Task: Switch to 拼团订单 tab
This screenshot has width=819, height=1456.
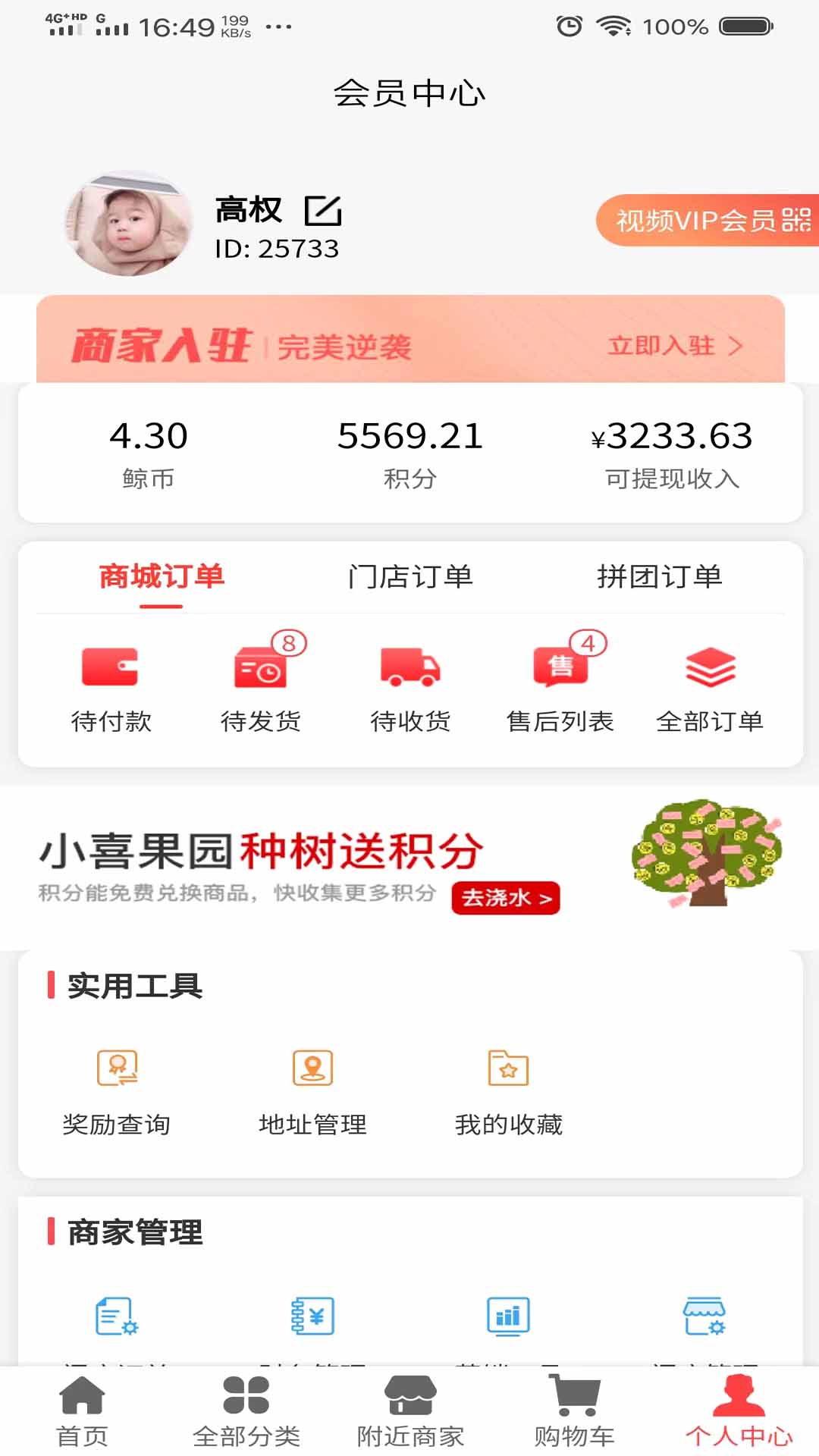Action: point(659,577)
